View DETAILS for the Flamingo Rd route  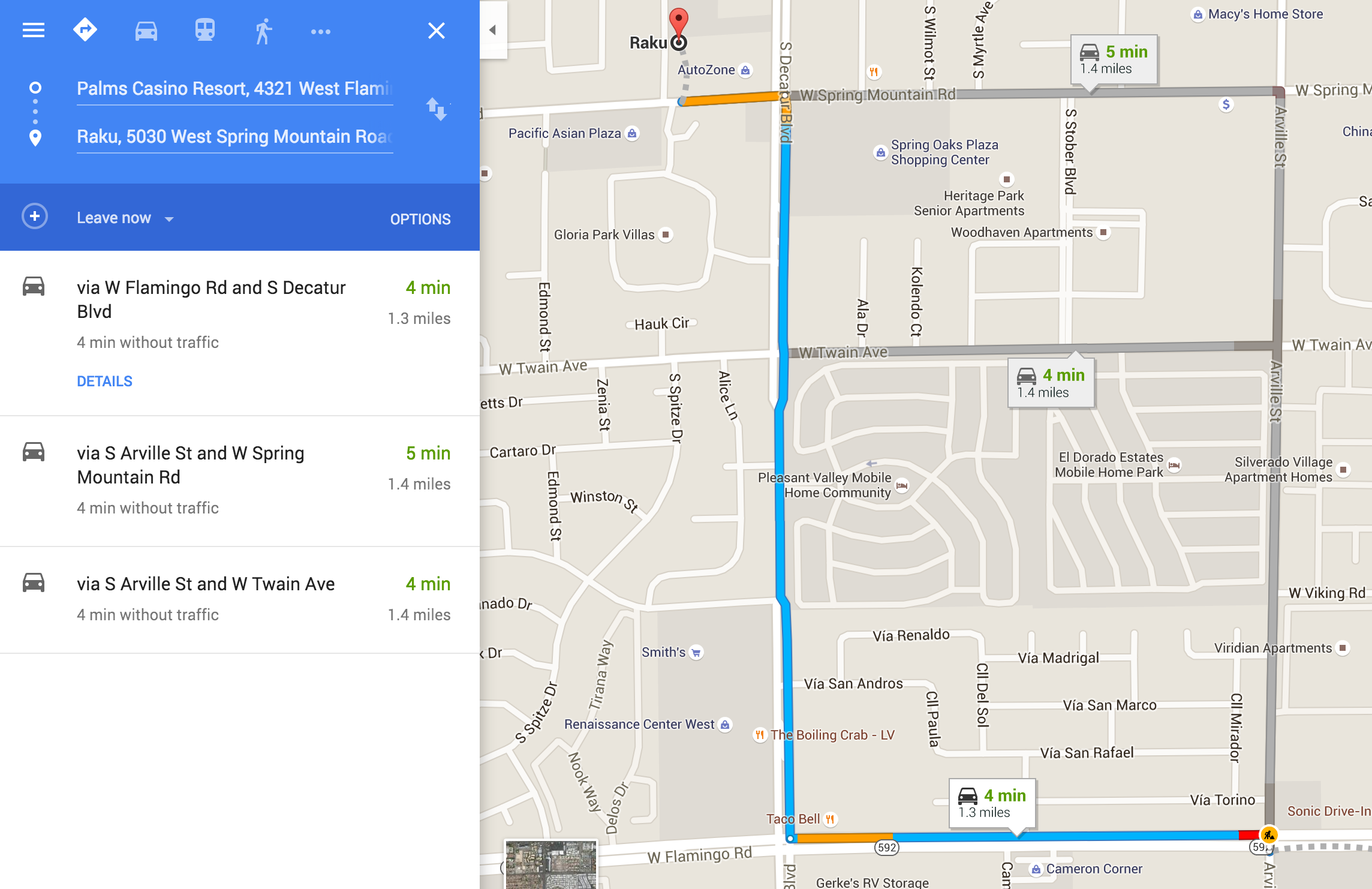[x=104, y=382]
